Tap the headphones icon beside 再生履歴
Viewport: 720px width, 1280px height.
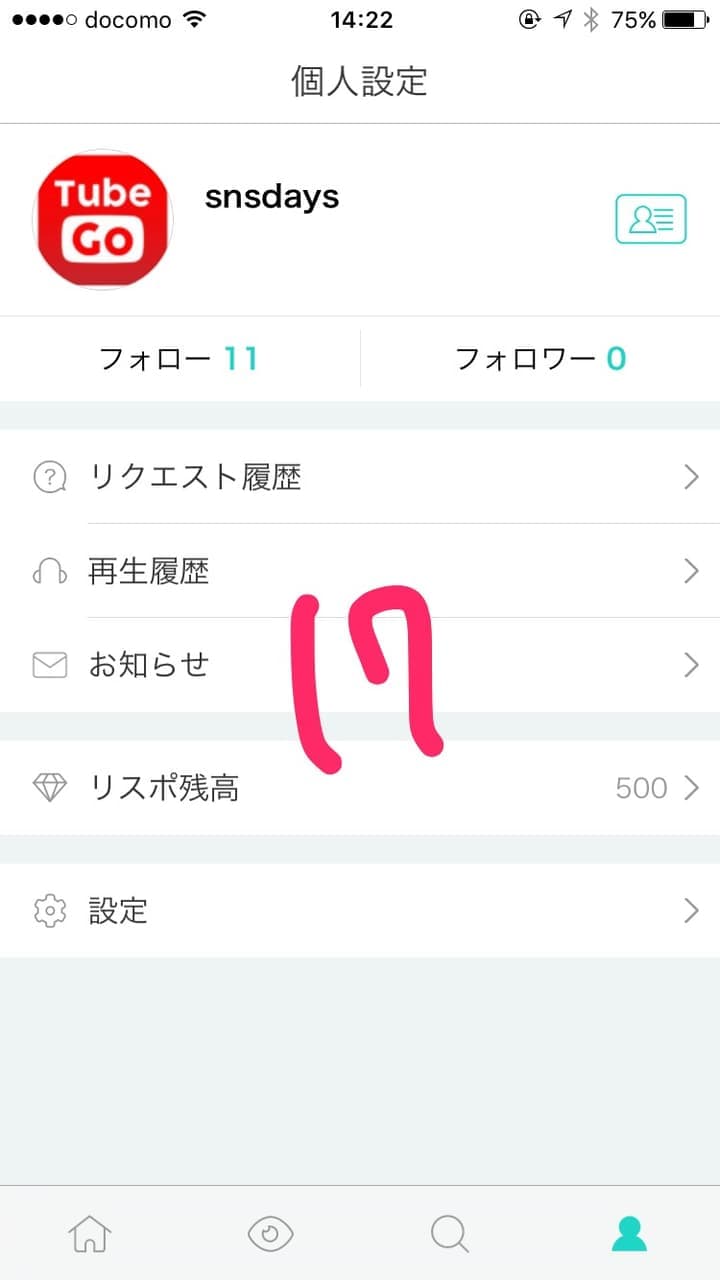pos(49,570)
